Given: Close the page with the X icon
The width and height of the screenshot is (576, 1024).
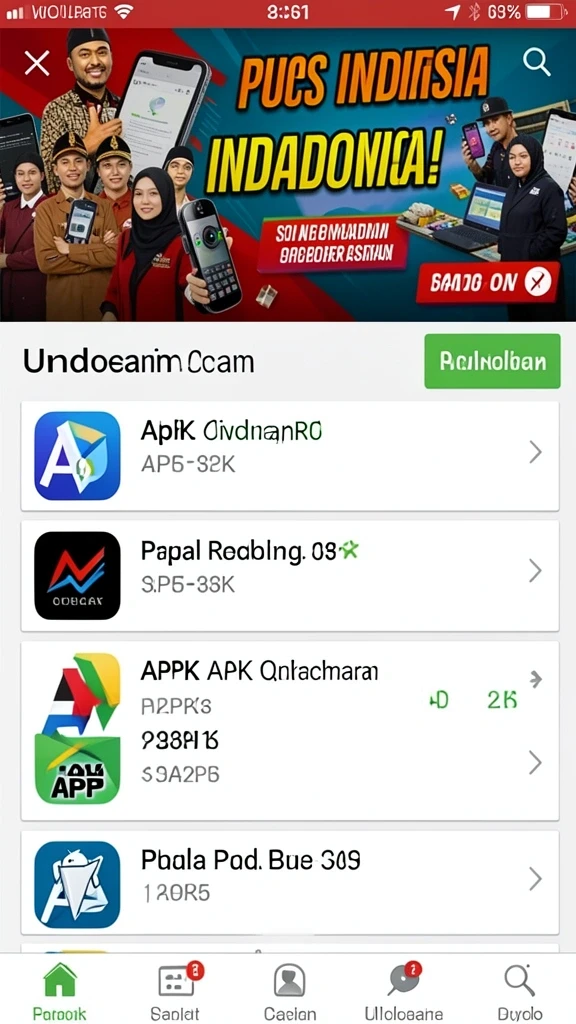Looking at the screenshot, I should point(37,63).
